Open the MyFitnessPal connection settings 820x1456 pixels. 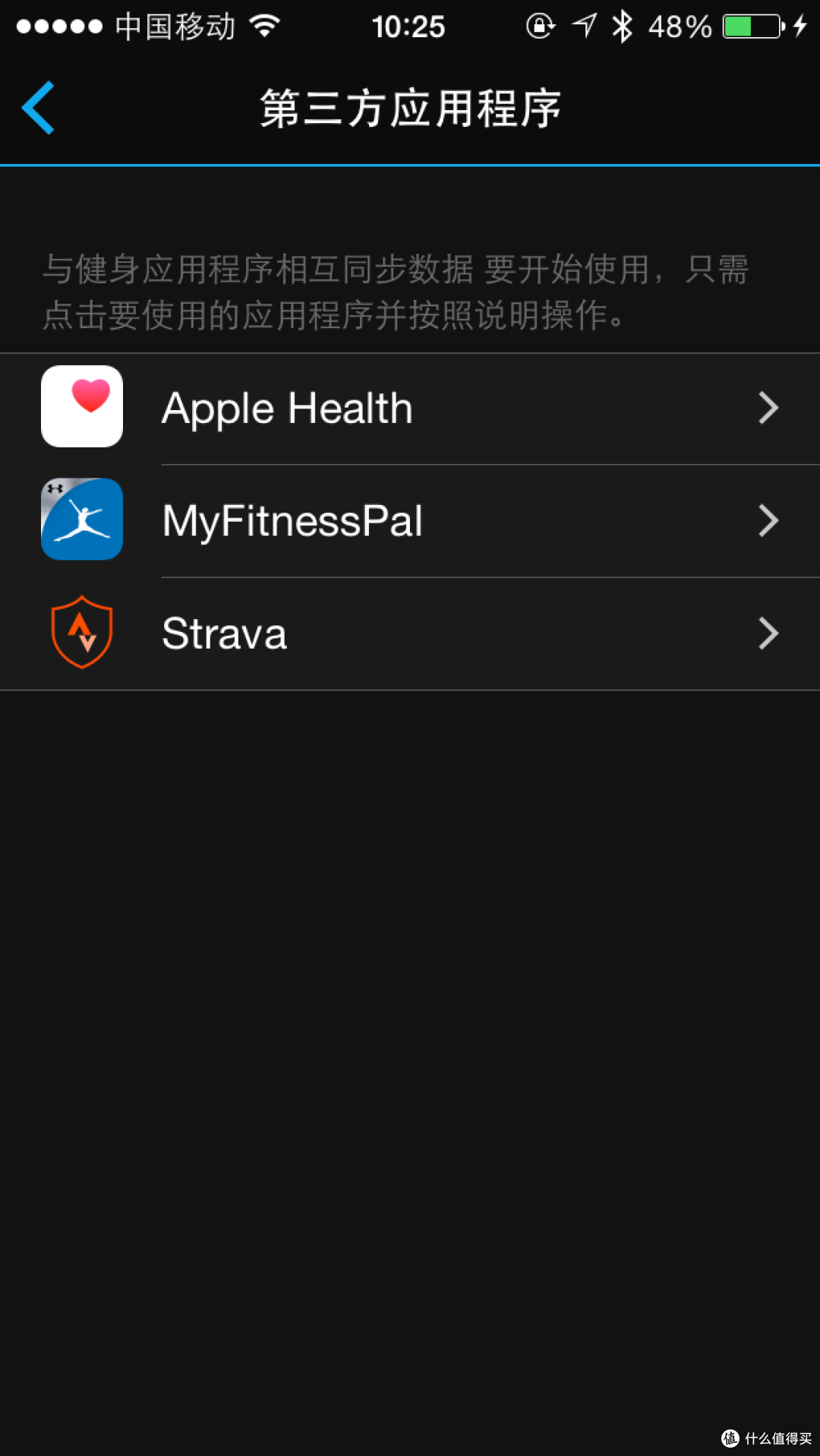pos(410,521)
